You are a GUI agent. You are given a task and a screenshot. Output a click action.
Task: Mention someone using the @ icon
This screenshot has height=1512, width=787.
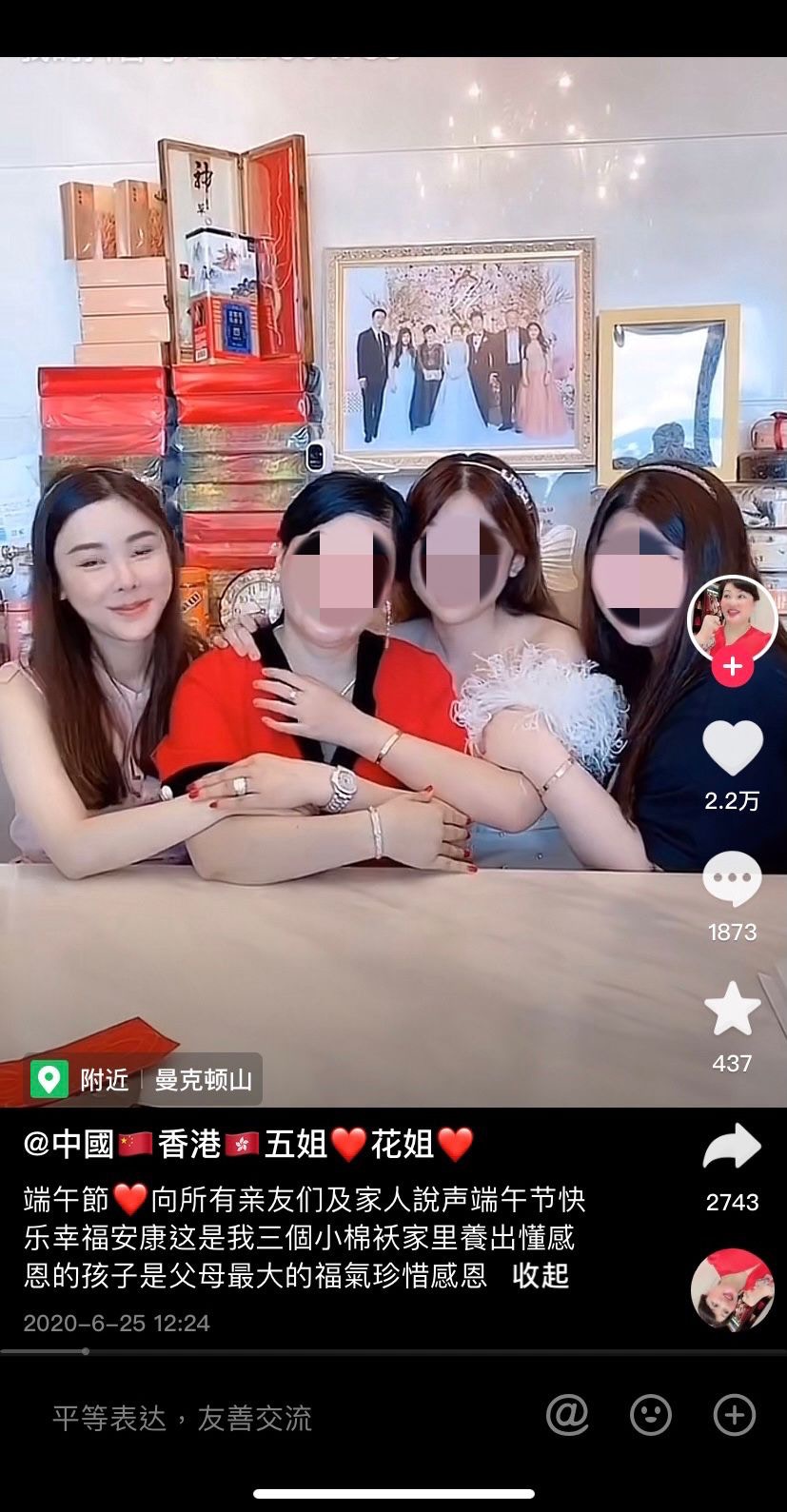567,1415
